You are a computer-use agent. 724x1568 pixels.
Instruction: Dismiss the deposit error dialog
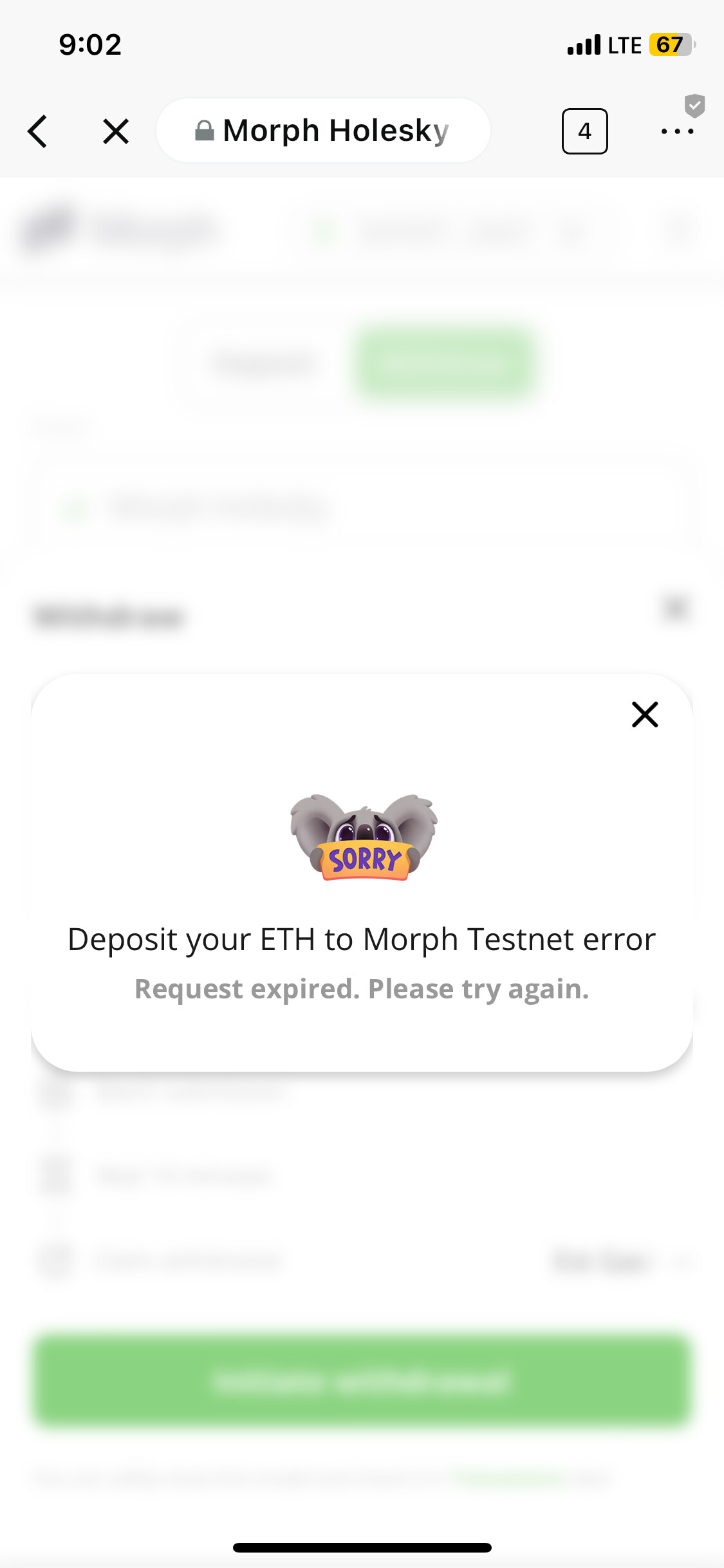pos(644,714)
